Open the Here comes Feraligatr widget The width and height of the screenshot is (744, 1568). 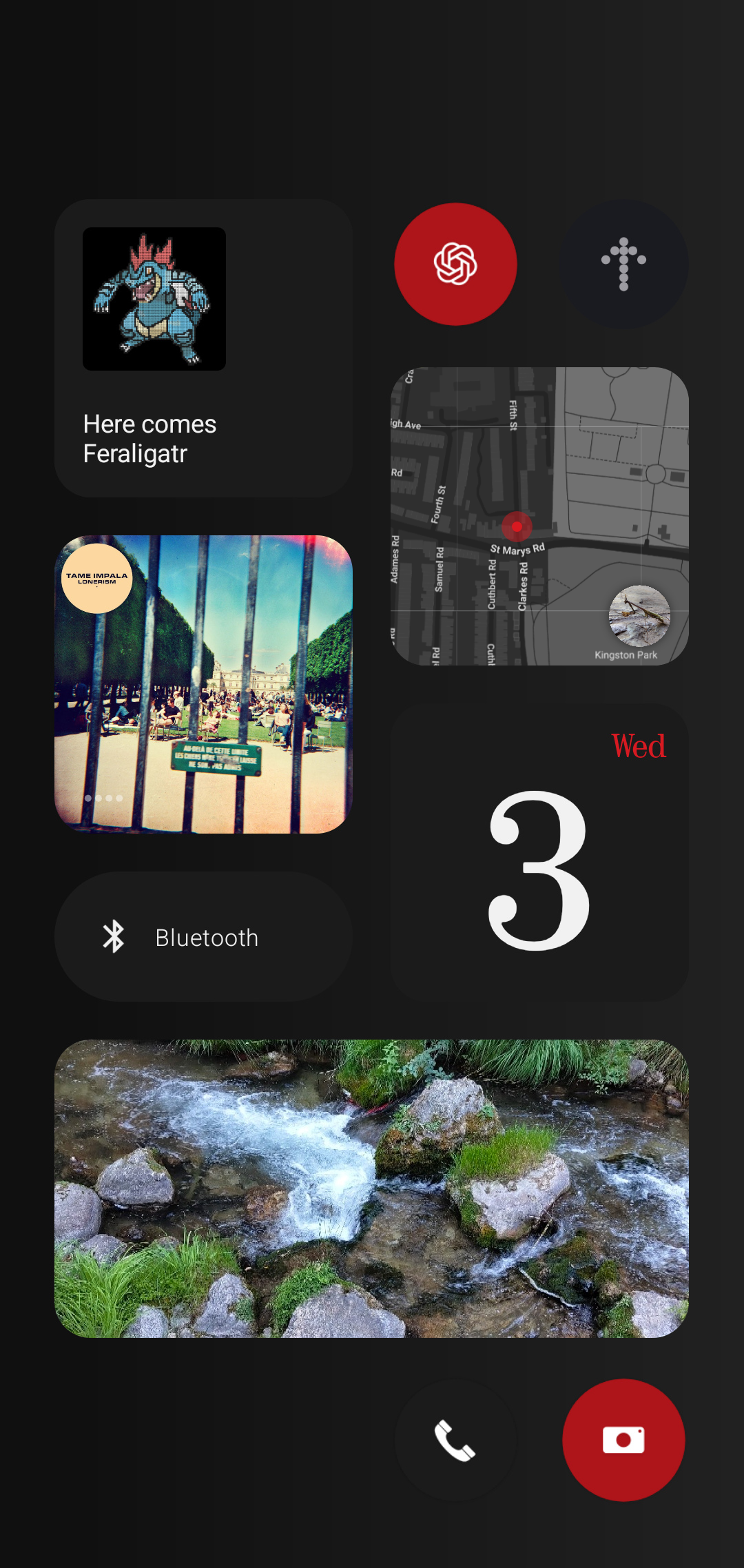click(203, 349)
